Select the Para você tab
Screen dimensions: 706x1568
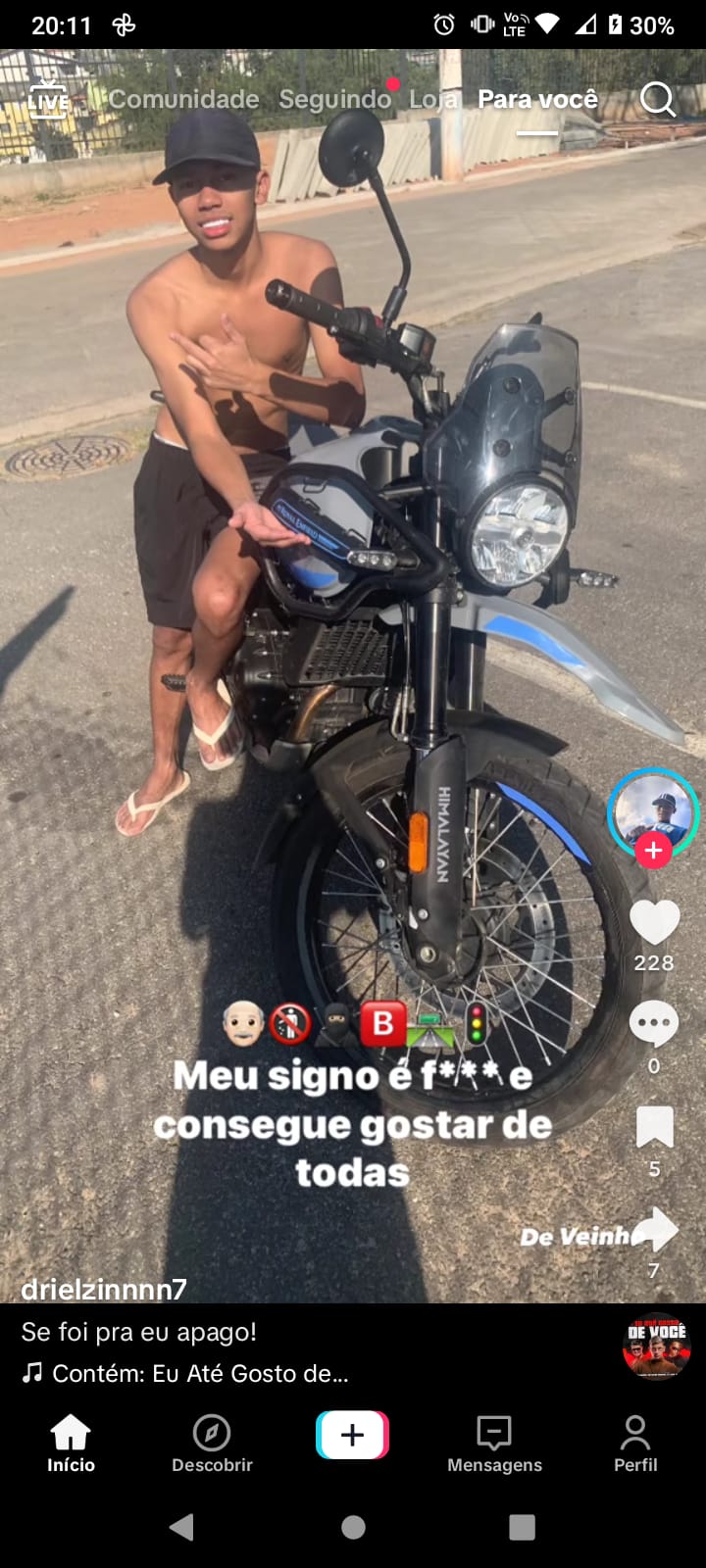pos(537,99)
